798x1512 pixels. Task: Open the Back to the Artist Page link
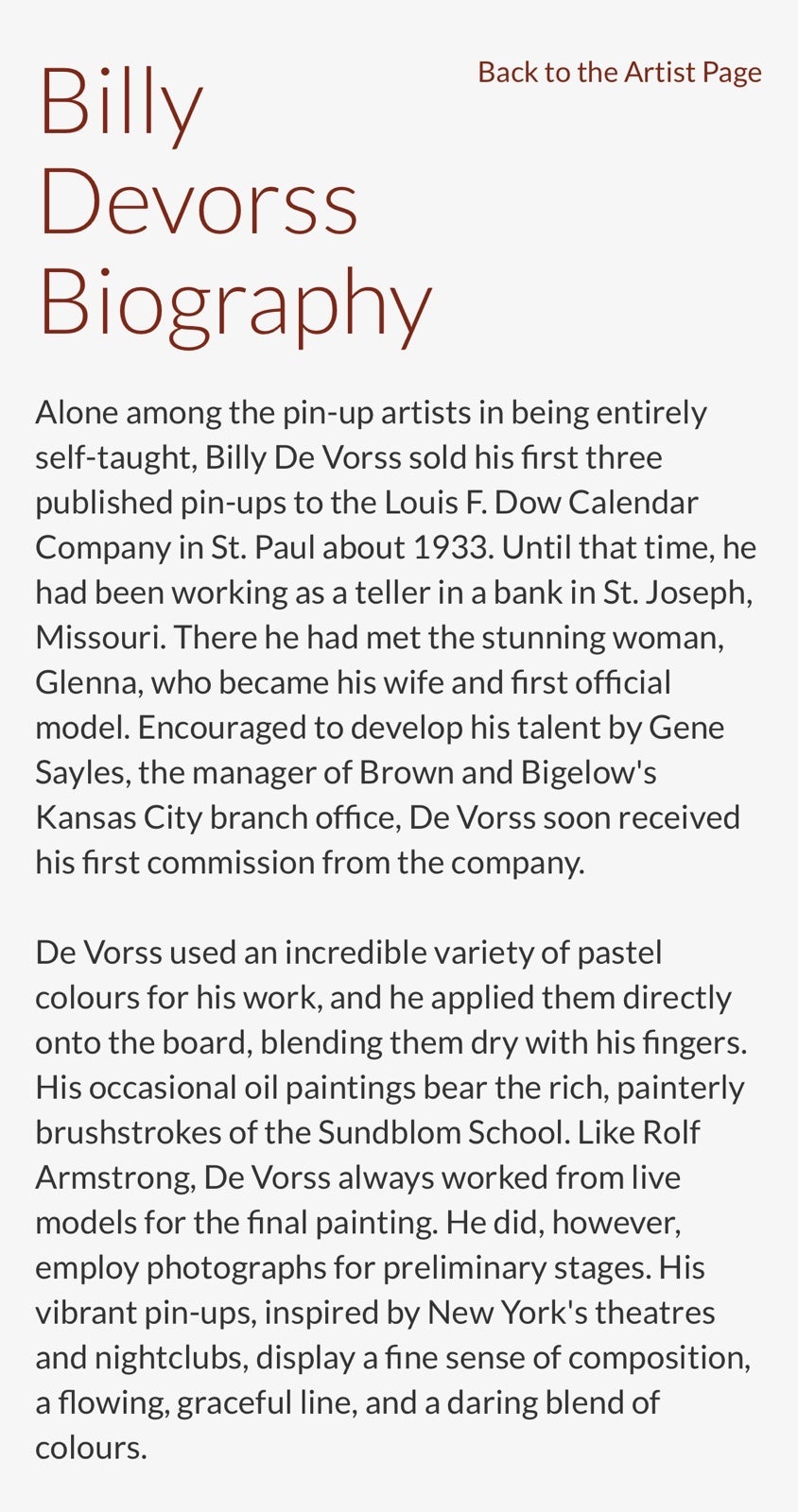pos(619,73)
